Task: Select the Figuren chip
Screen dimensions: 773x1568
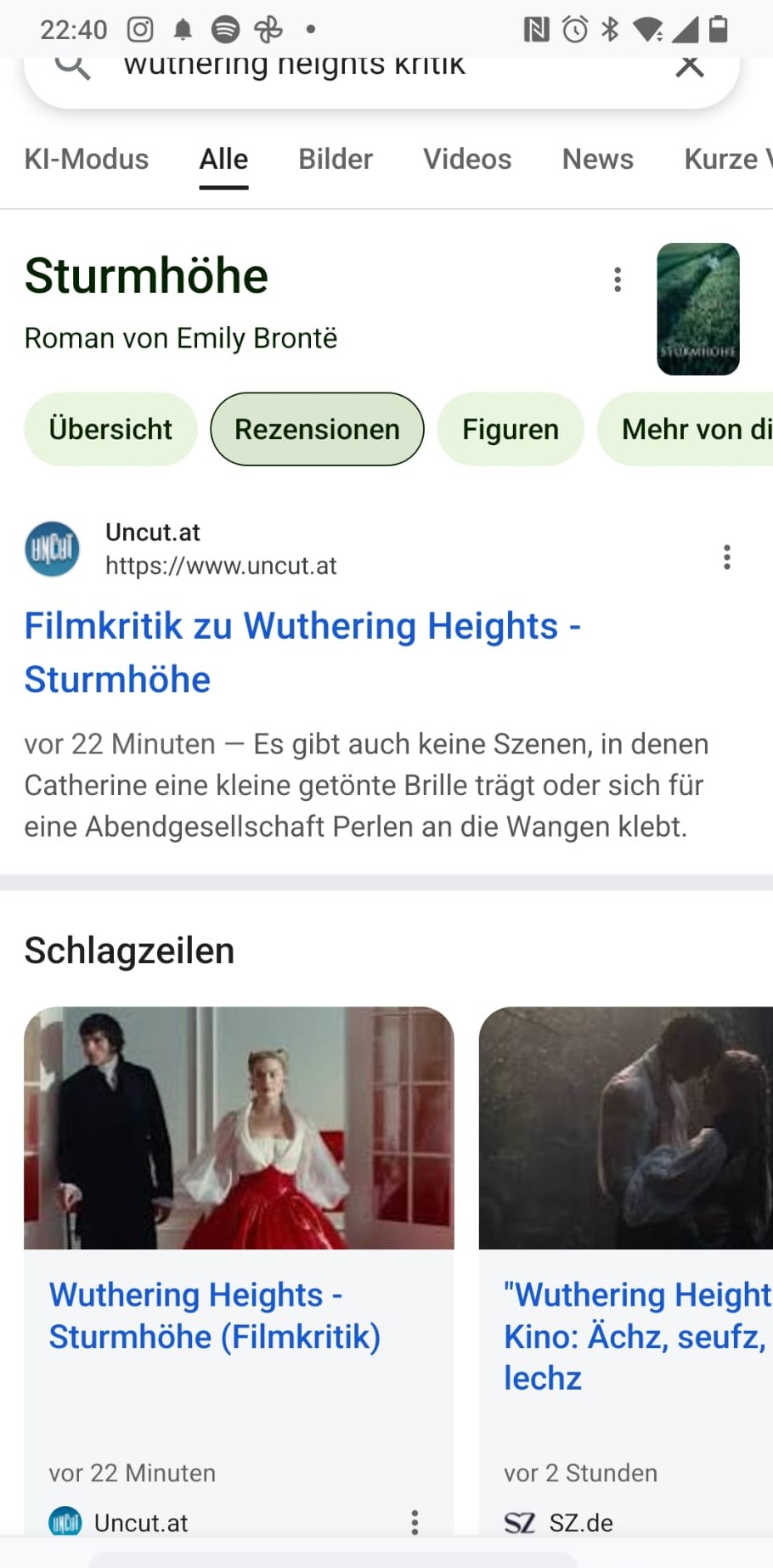Action: pyautogui.click(x=510, y=430)
